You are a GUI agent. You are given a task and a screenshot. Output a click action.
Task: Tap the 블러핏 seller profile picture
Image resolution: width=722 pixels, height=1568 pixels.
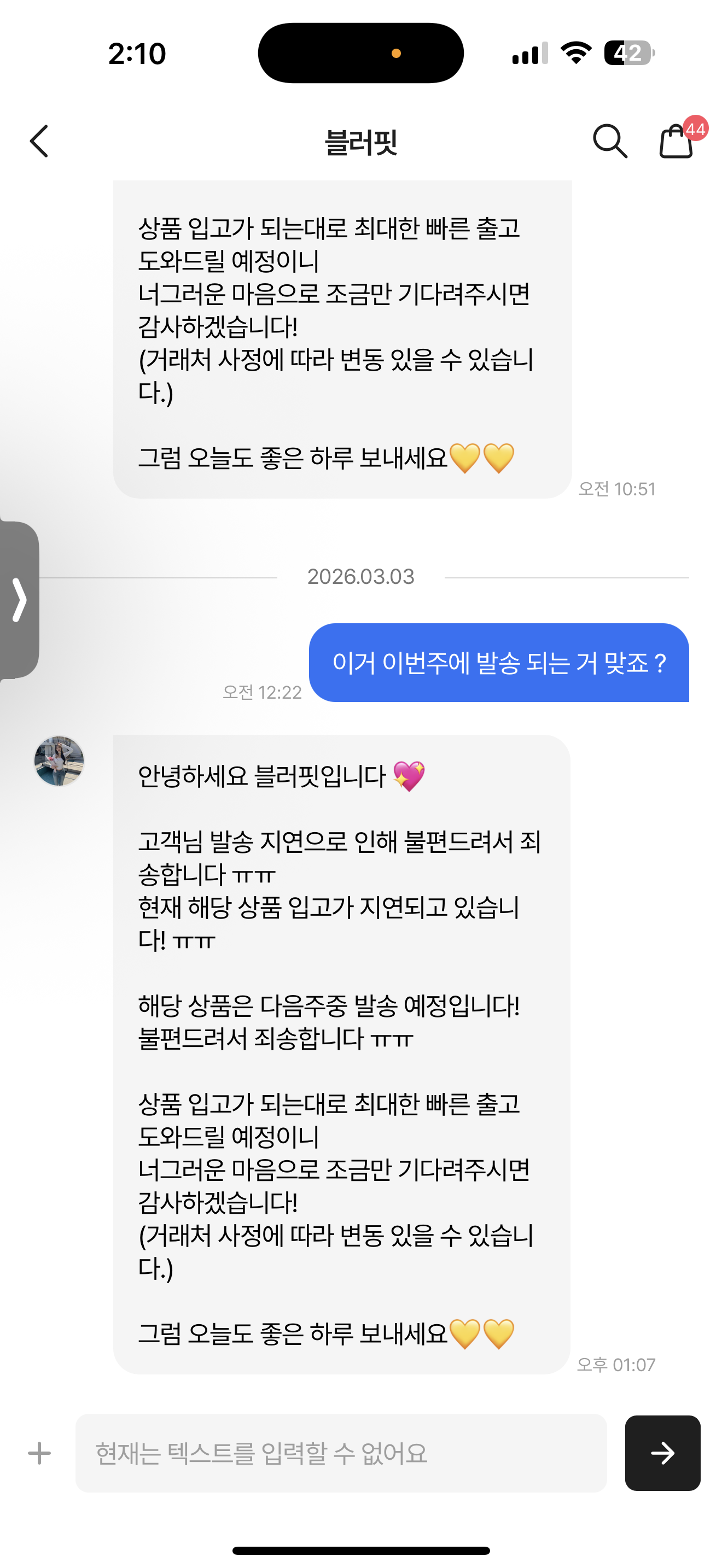[x=59, y=761]
